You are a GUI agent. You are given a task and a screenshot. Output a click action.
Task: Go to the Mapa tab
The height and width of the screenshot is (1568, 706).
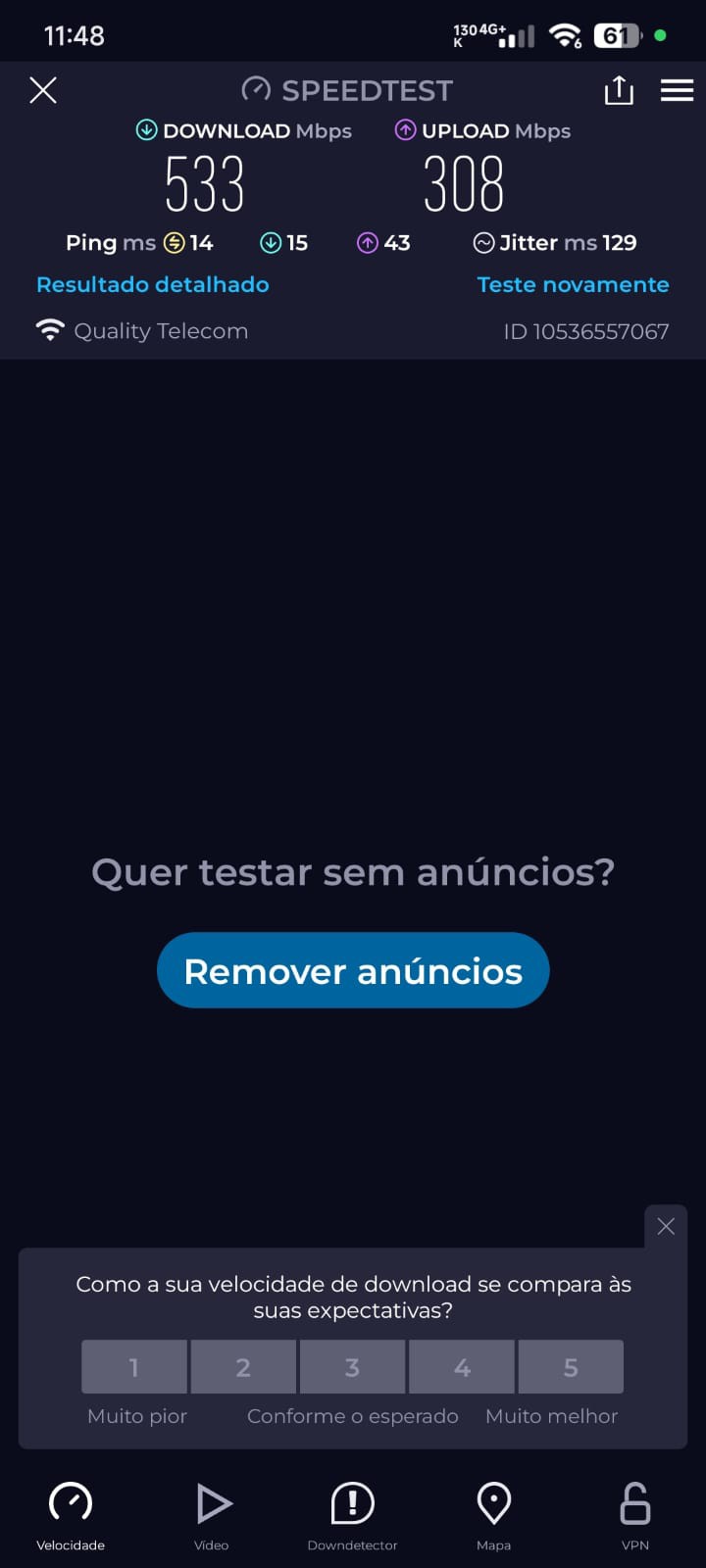pos(493,1514)
